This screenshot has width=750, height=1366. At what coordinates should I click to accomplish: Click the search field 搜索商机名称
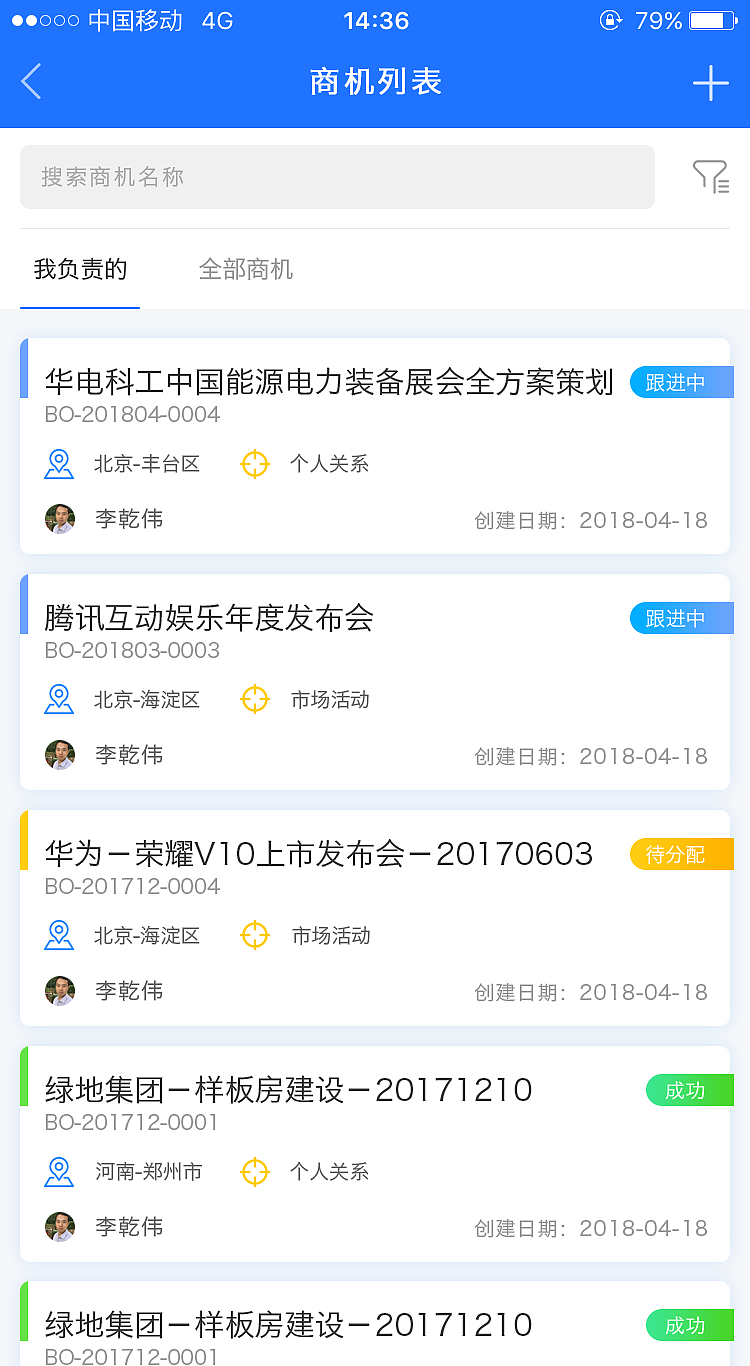337,176
